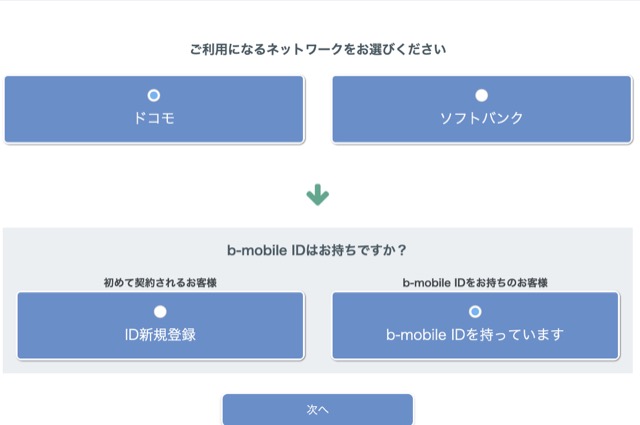The image size is (640, 425).
Task: Choose the ソフトバンク network option
Action: point(481,109)
